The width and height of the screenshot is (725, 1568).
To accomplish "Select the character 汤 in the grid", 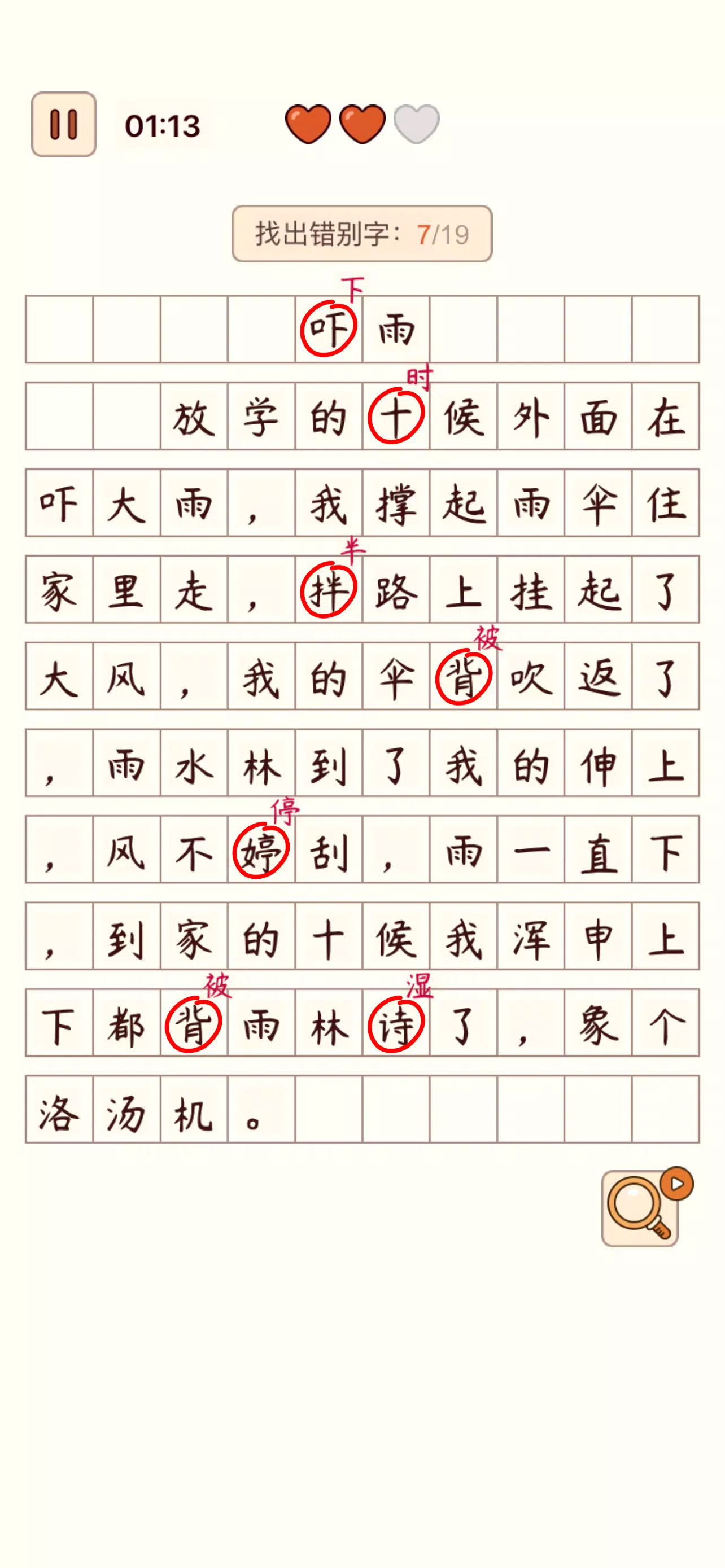I will [x=126, y=1110].
